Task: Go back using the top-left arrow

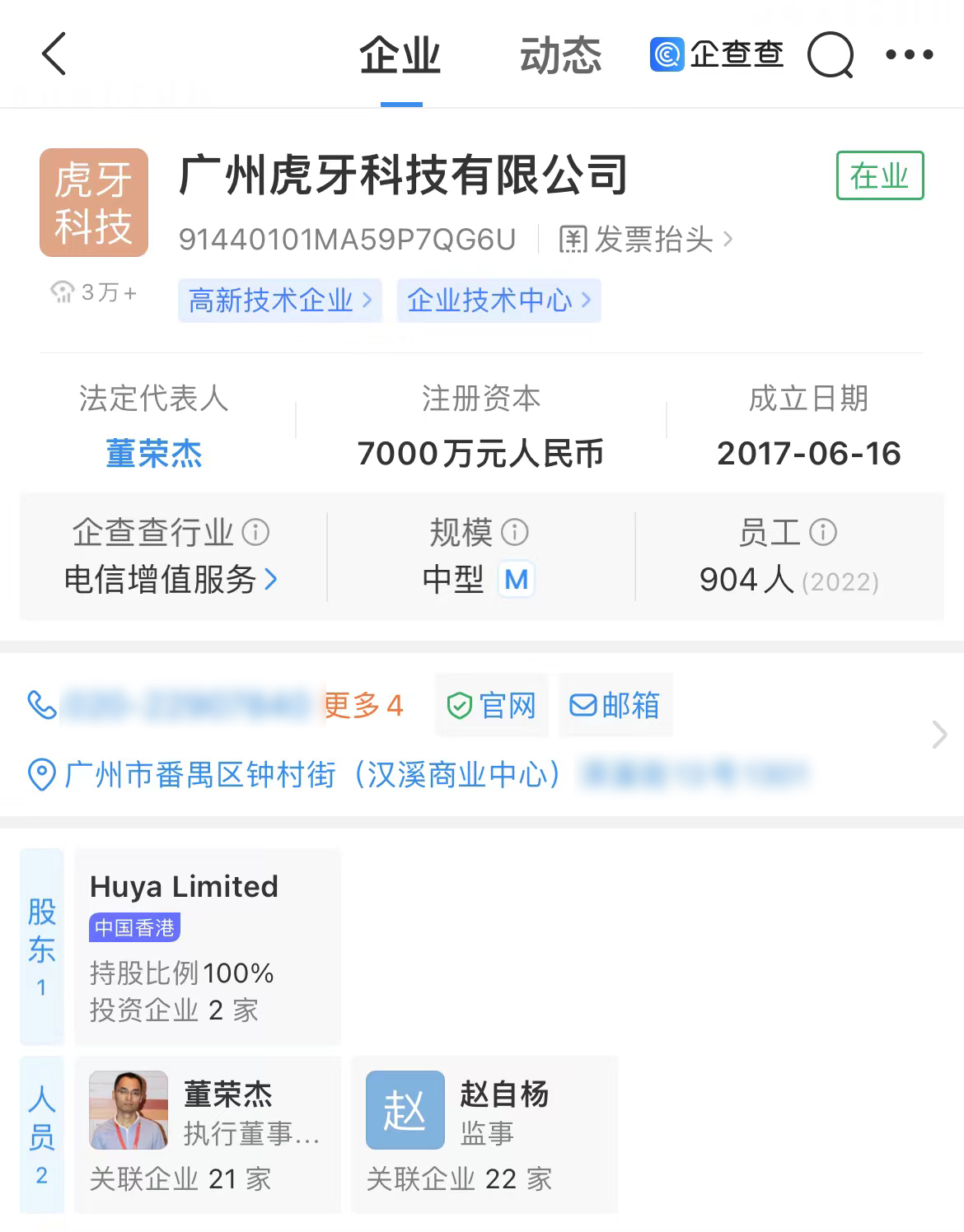Action: pyautogui.click(x=54, y=55)
